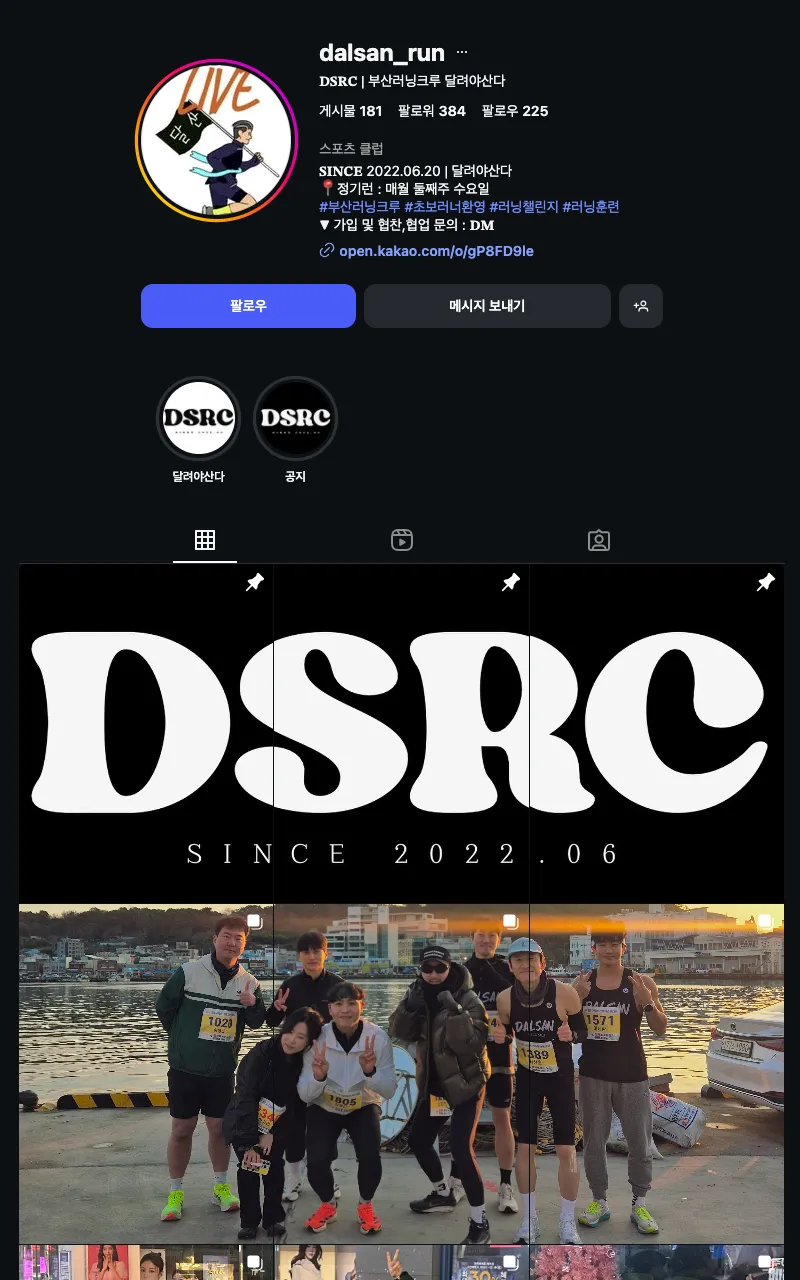Open the #부산러닝크루 hashtag
The width and height of the screenshot is (800, 1280).
[x=359, y=207]
